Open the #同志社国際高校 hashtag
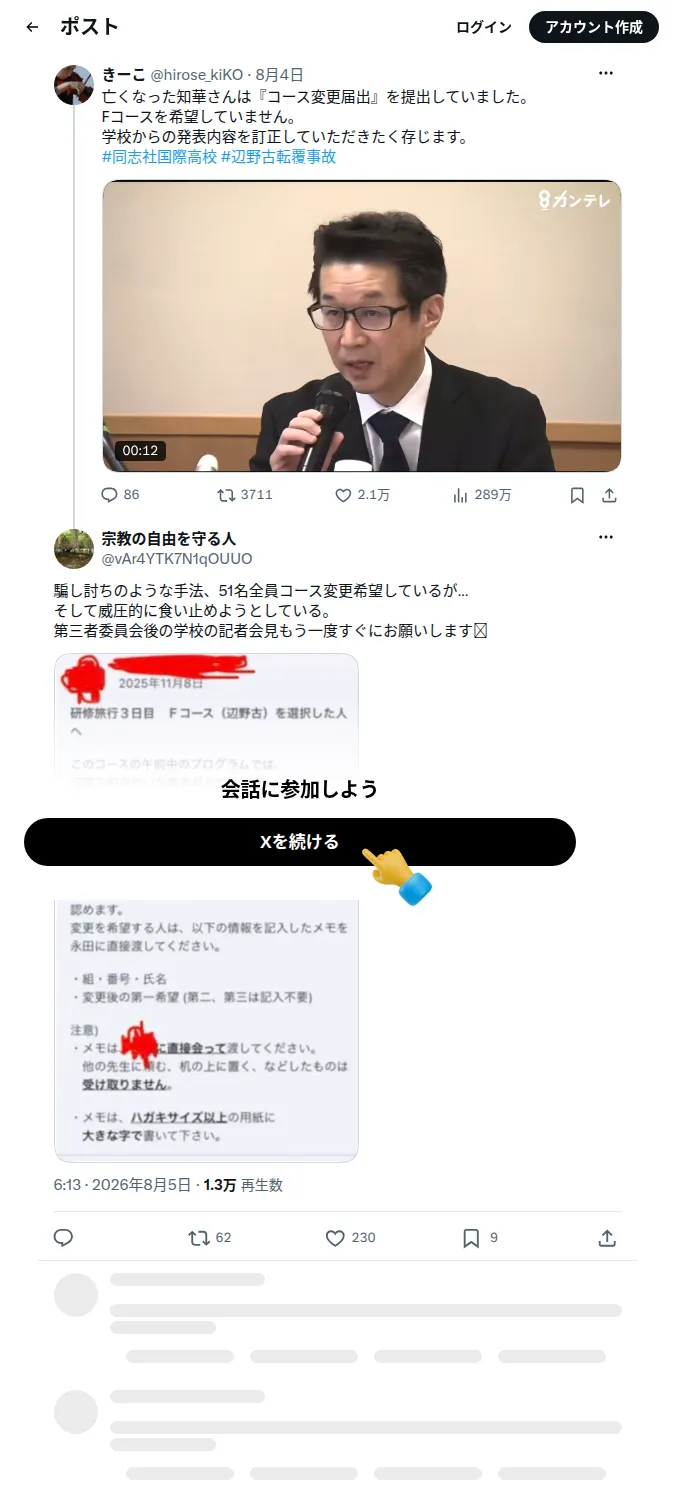Screen dimensions: 675x1495 [159, 157]
